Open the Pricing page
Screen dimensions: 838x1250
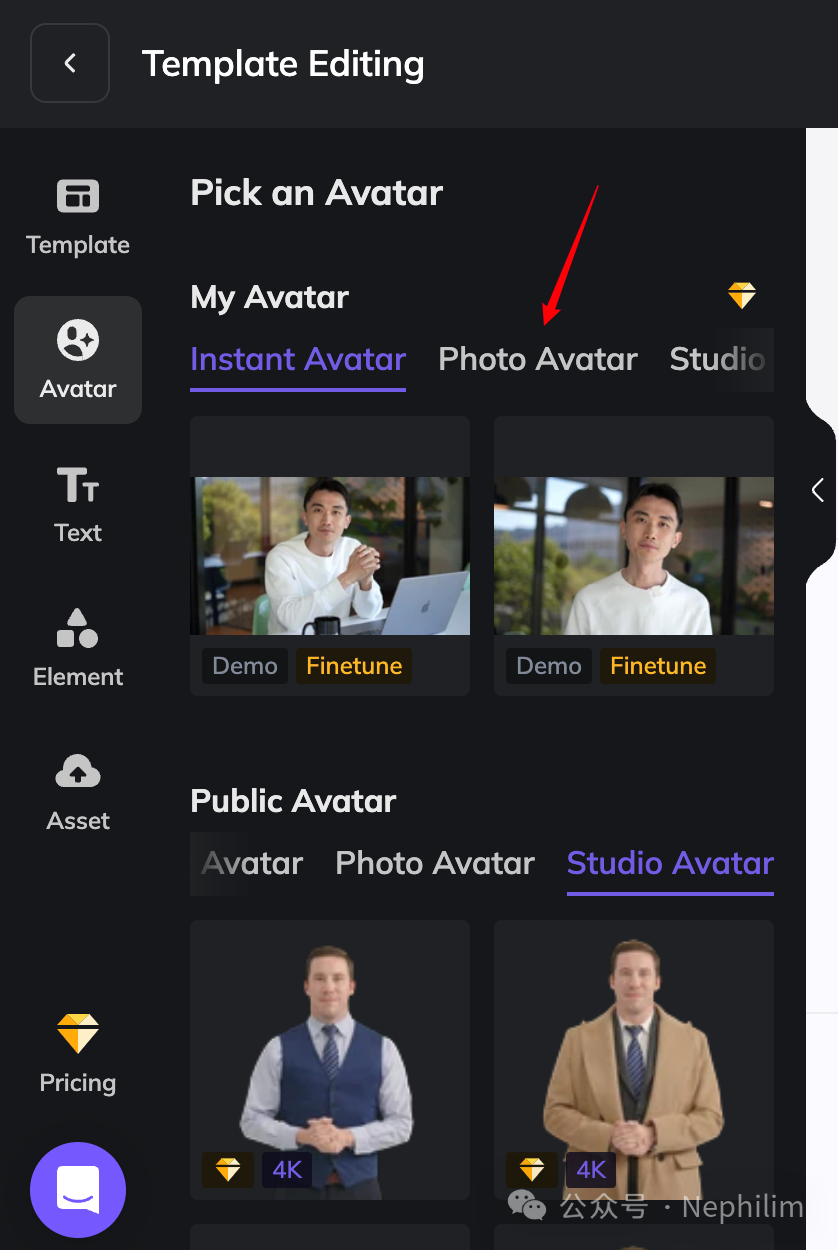click(x=78, y=1054)
